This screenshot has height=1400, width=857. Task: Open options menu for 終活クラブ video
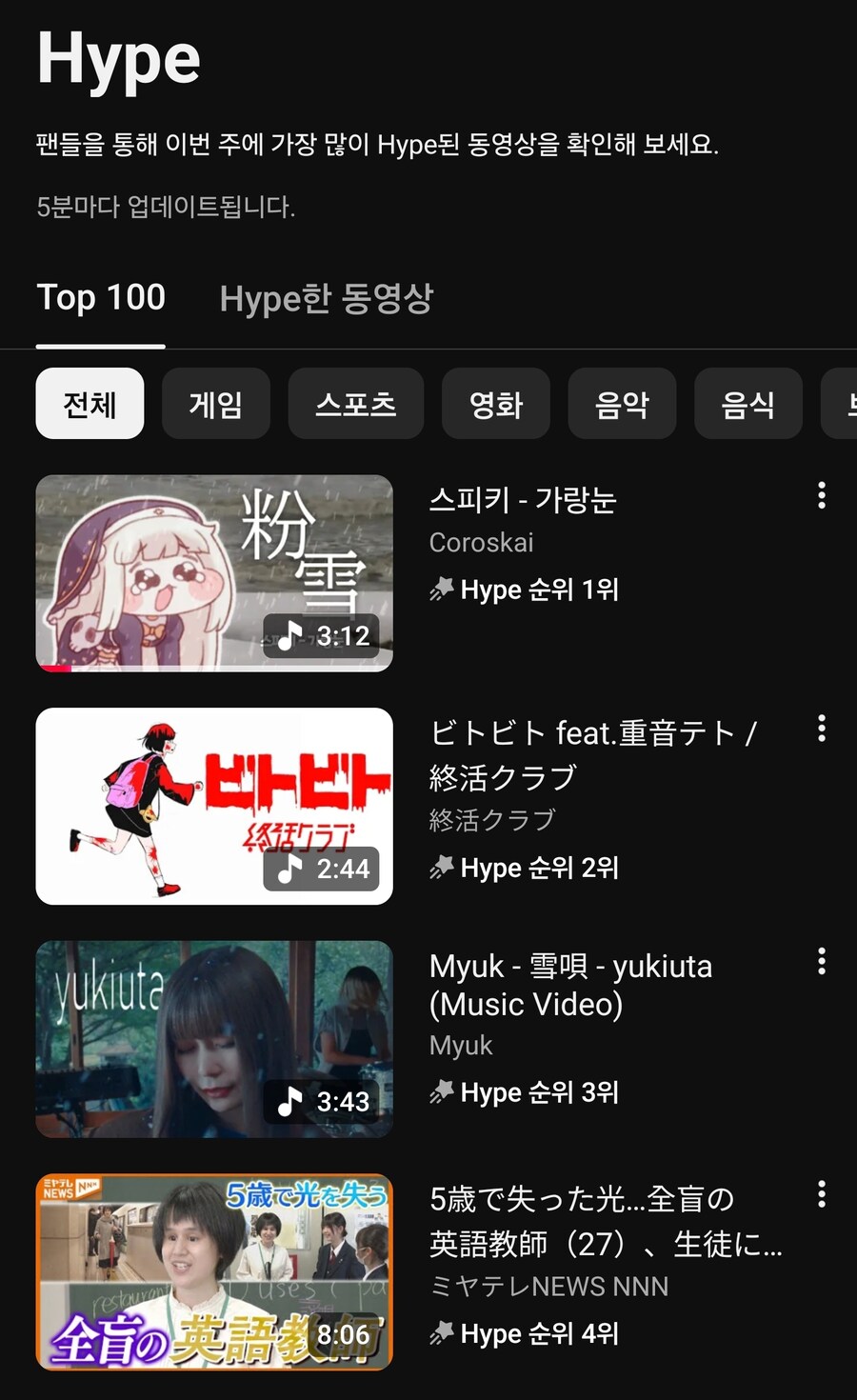click(x=821, y=729)
